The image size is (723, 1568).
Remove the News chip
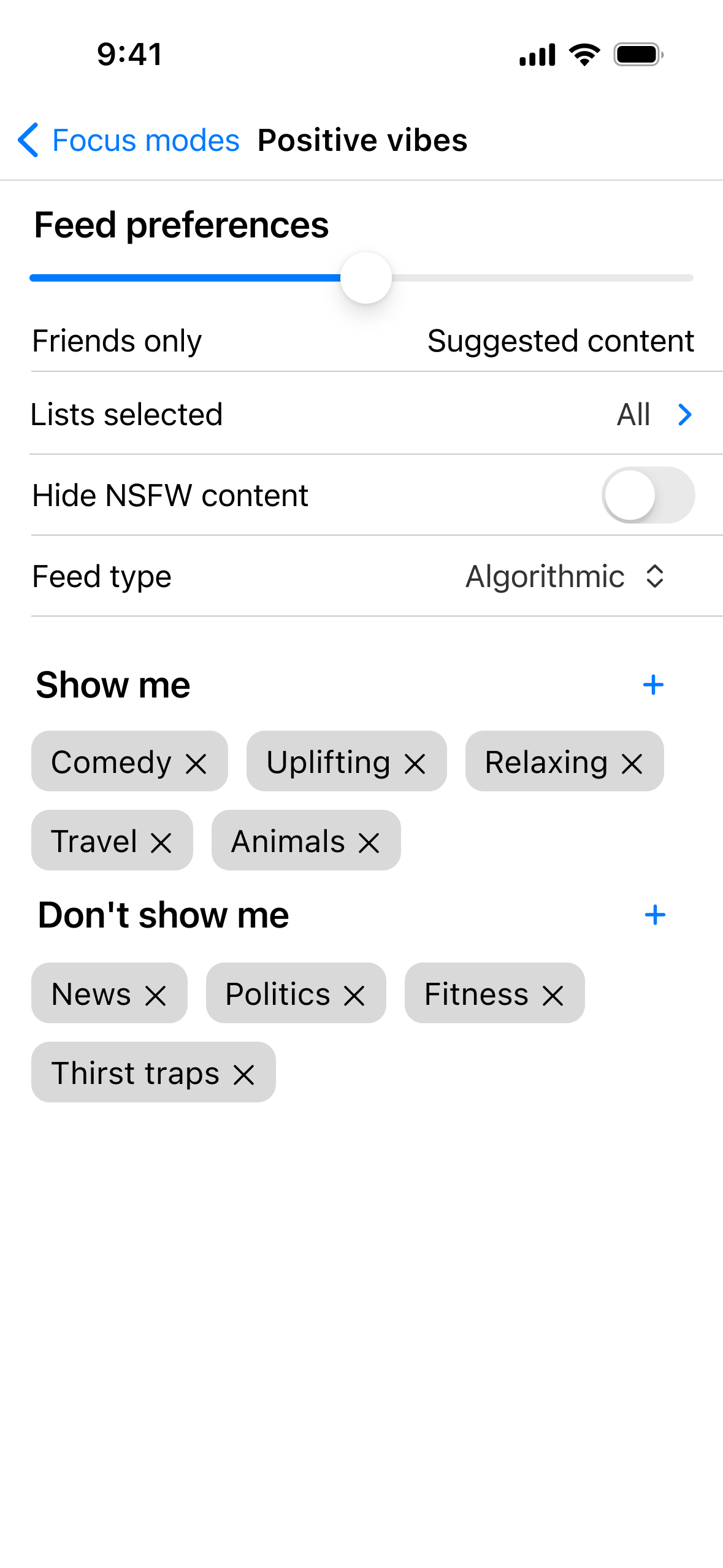click(x=156, y=996)
